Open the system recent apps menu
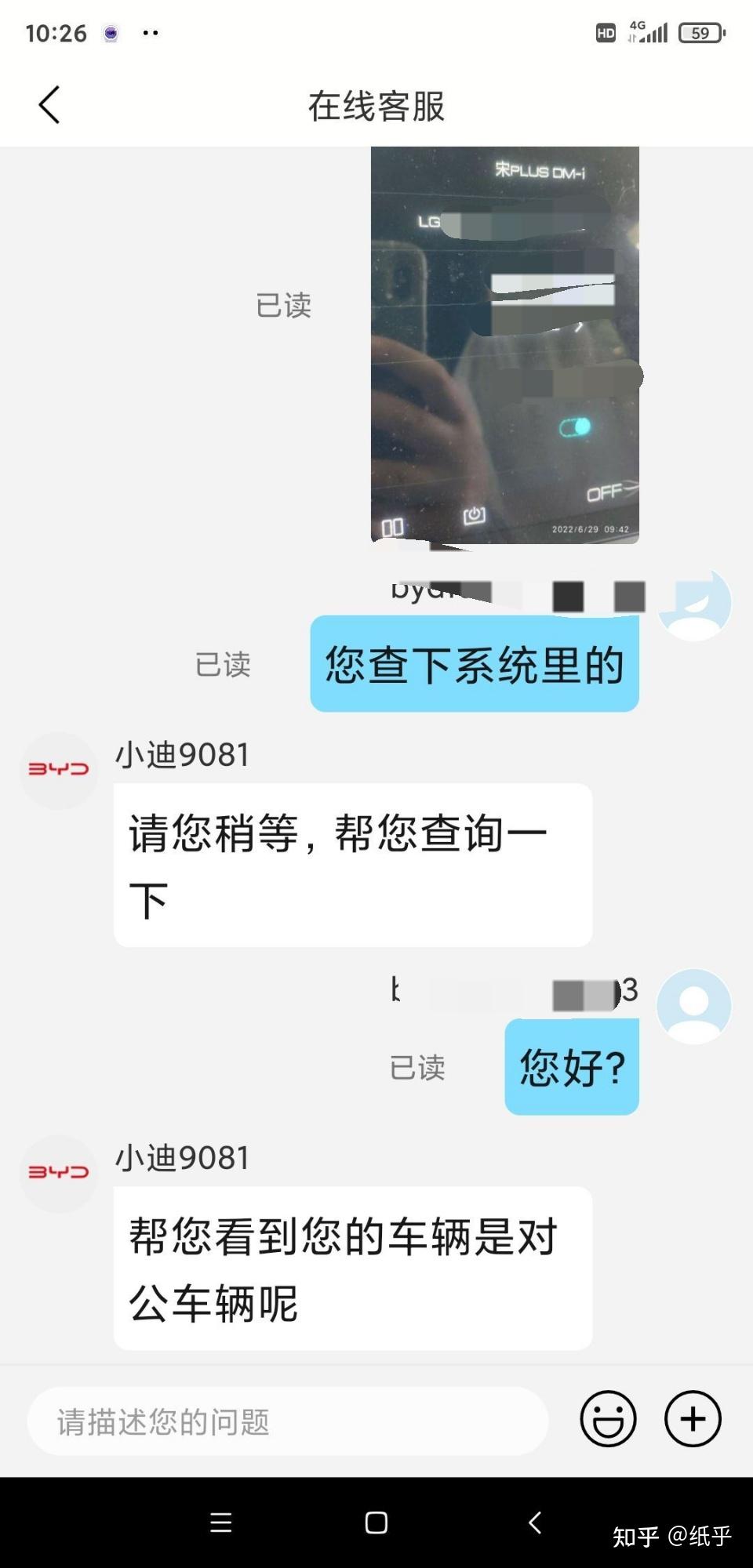Screen dimensions: 753x1568 (221, 1523)
